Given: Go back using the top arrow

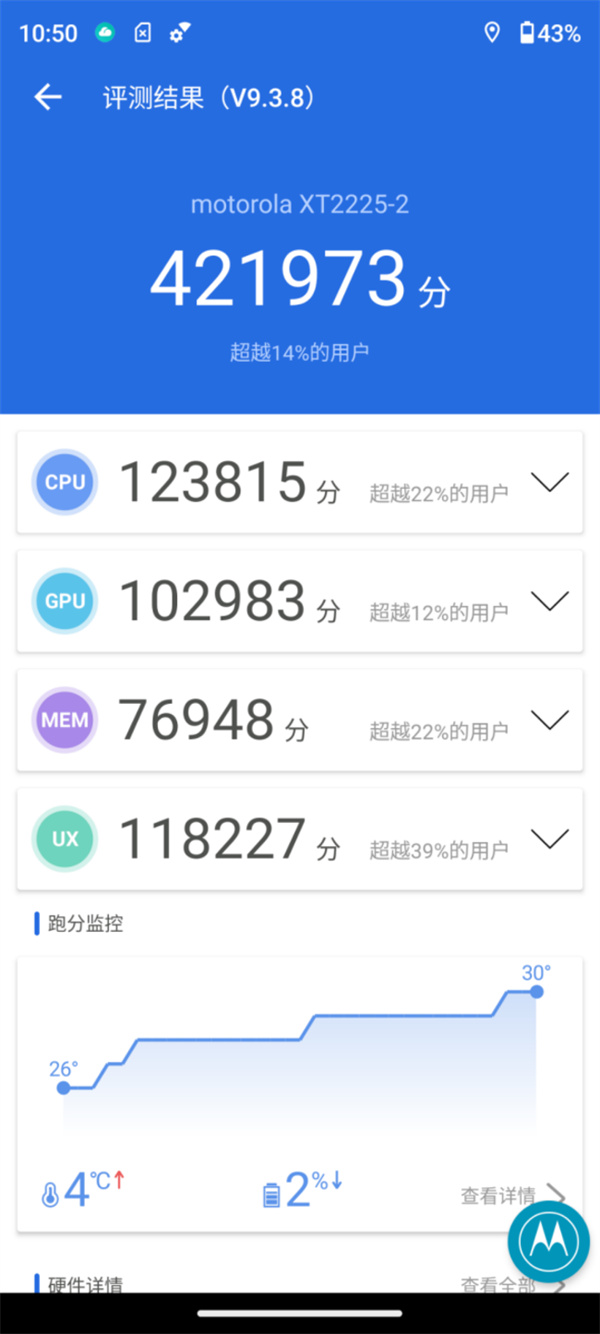Looking at the screenshot, I should pyautogui.click(x=48, y=97).
